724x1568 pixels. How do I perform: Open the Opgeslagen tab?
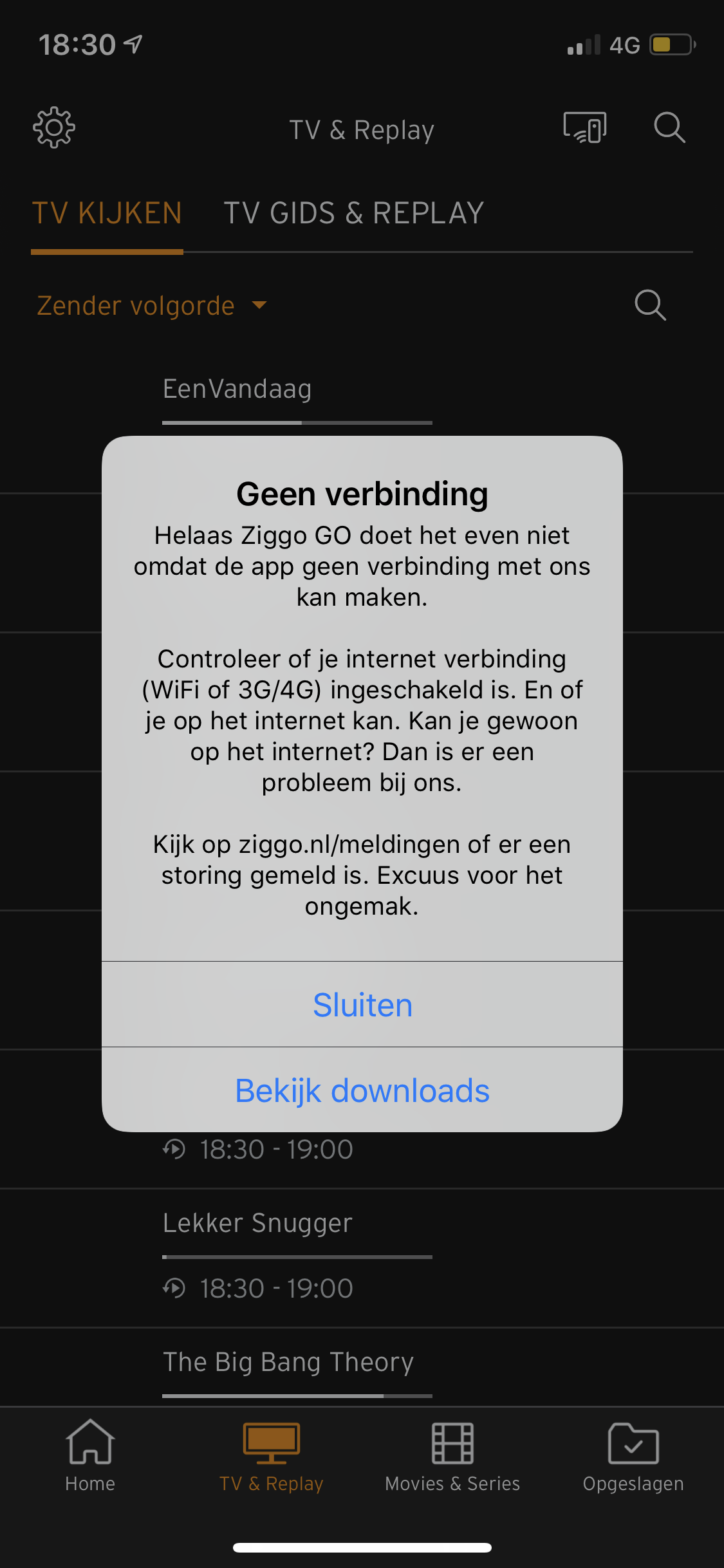(x=633, y=1456)
